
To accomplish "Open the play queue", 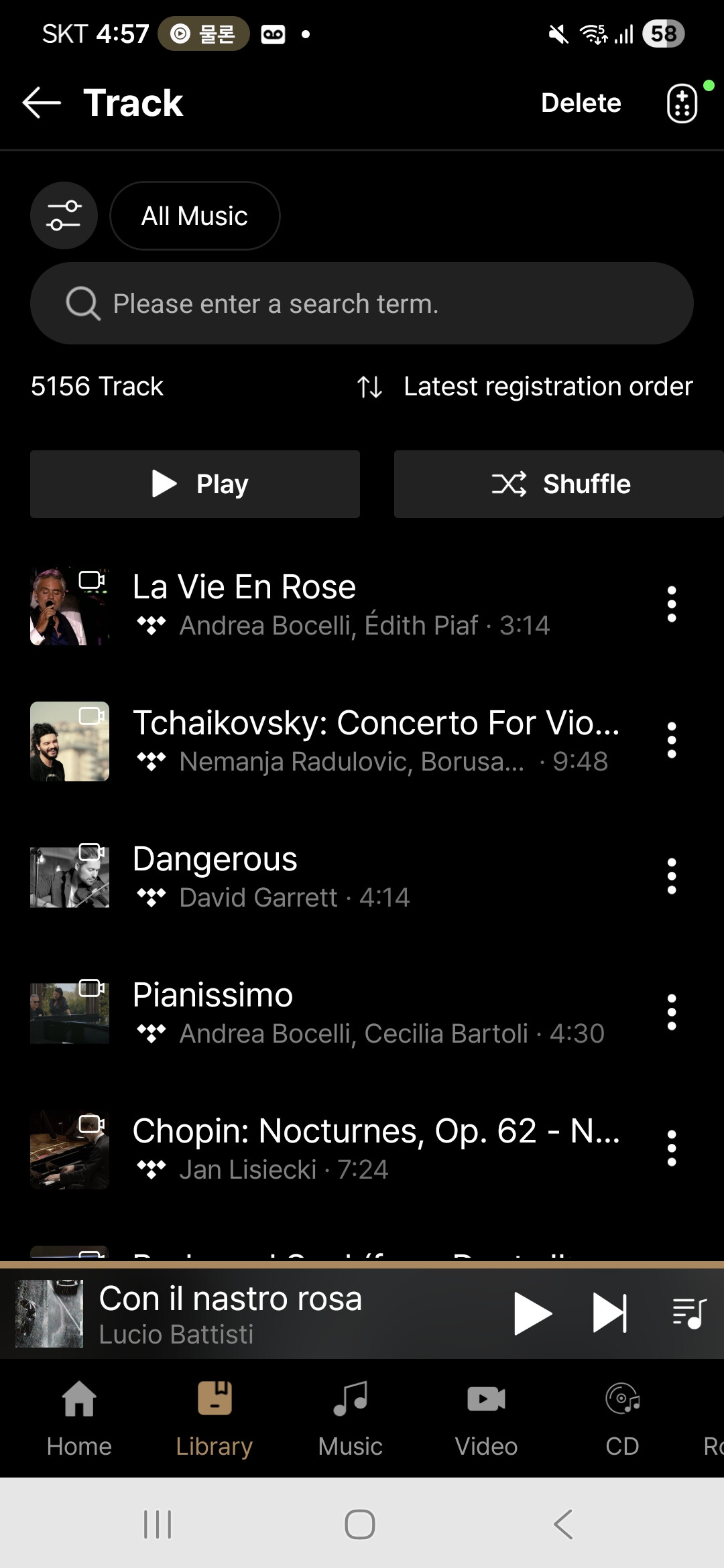I will [689, 1313].
